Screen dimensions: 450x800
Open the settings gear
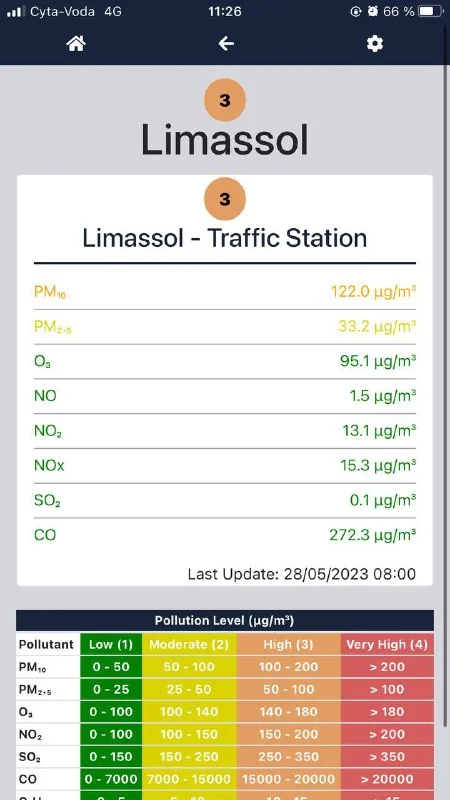click(x=374, y=44)
